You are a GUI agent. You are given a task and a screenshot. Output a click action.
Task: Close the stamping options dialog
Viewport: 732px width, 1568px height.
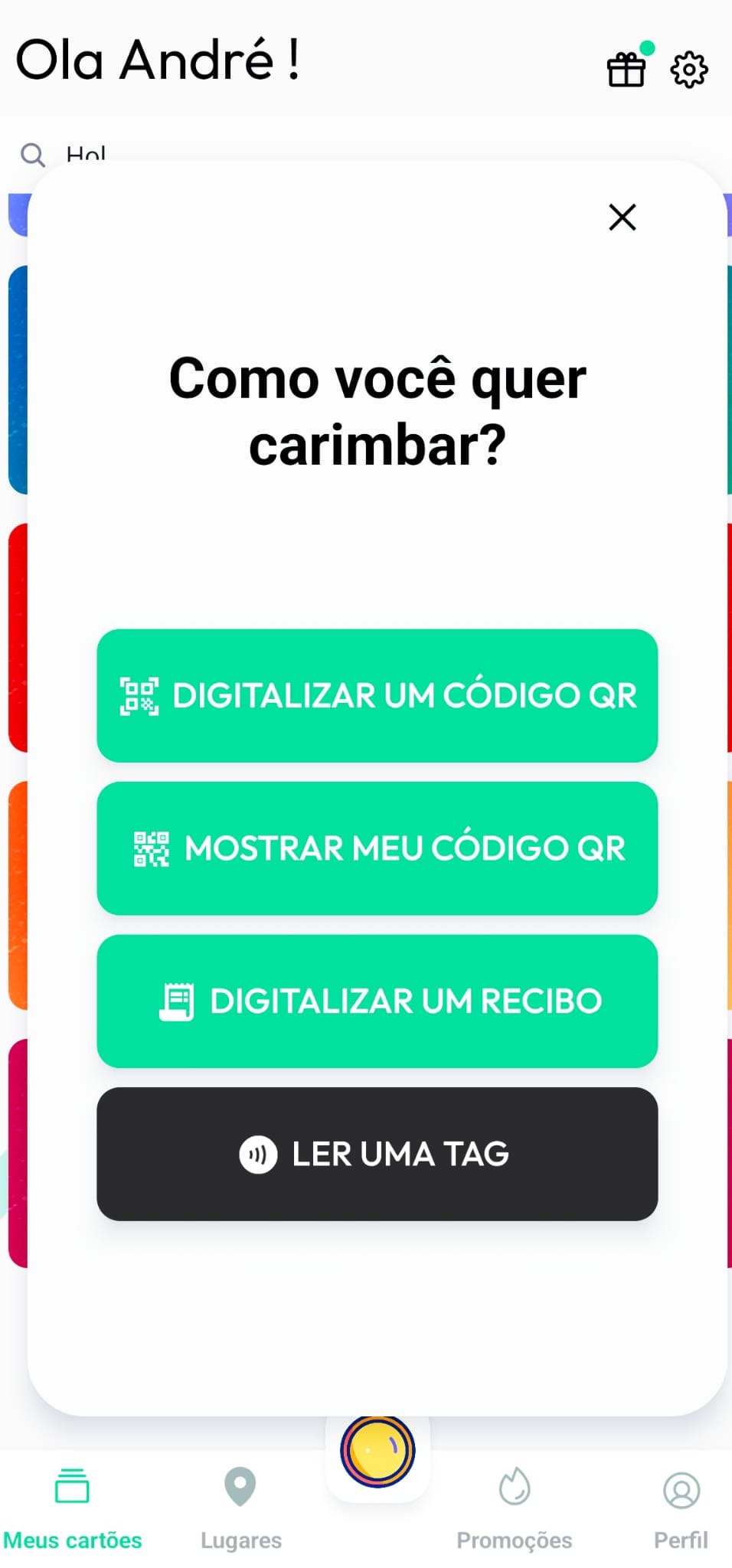(623, 217)
